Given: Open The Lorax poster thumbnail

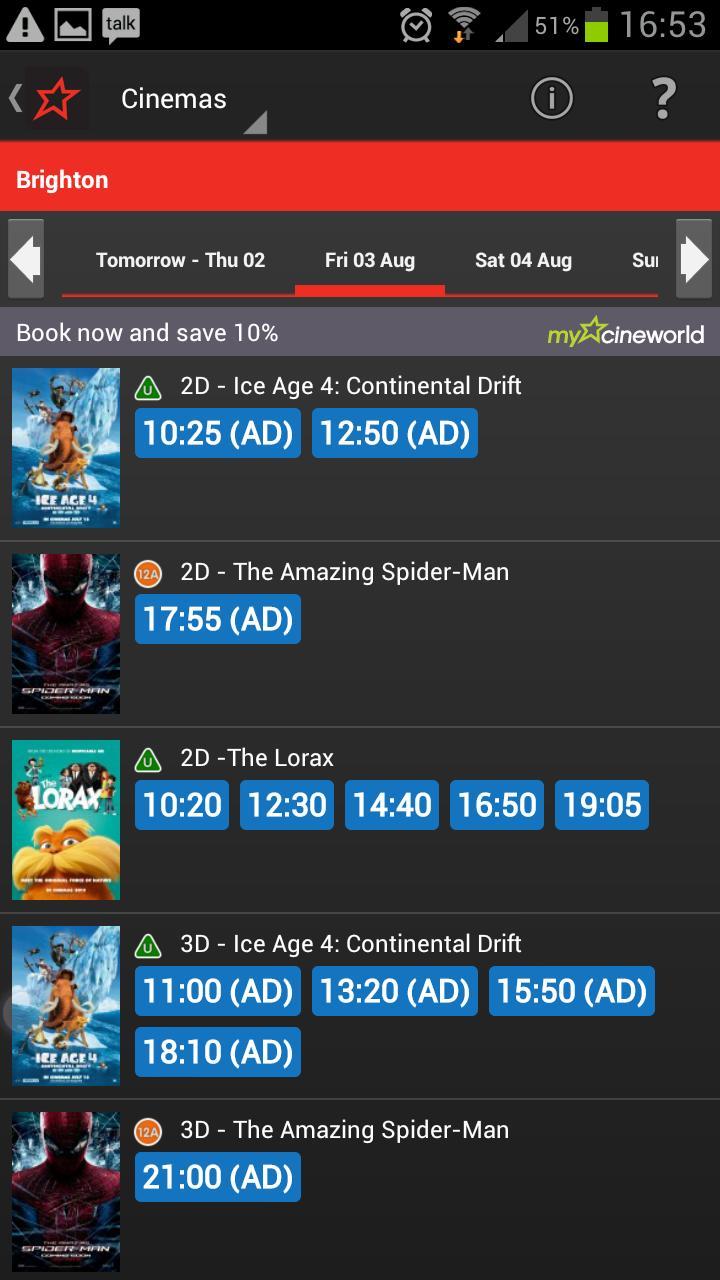Looking at the screenshot, I should point(66,820).
